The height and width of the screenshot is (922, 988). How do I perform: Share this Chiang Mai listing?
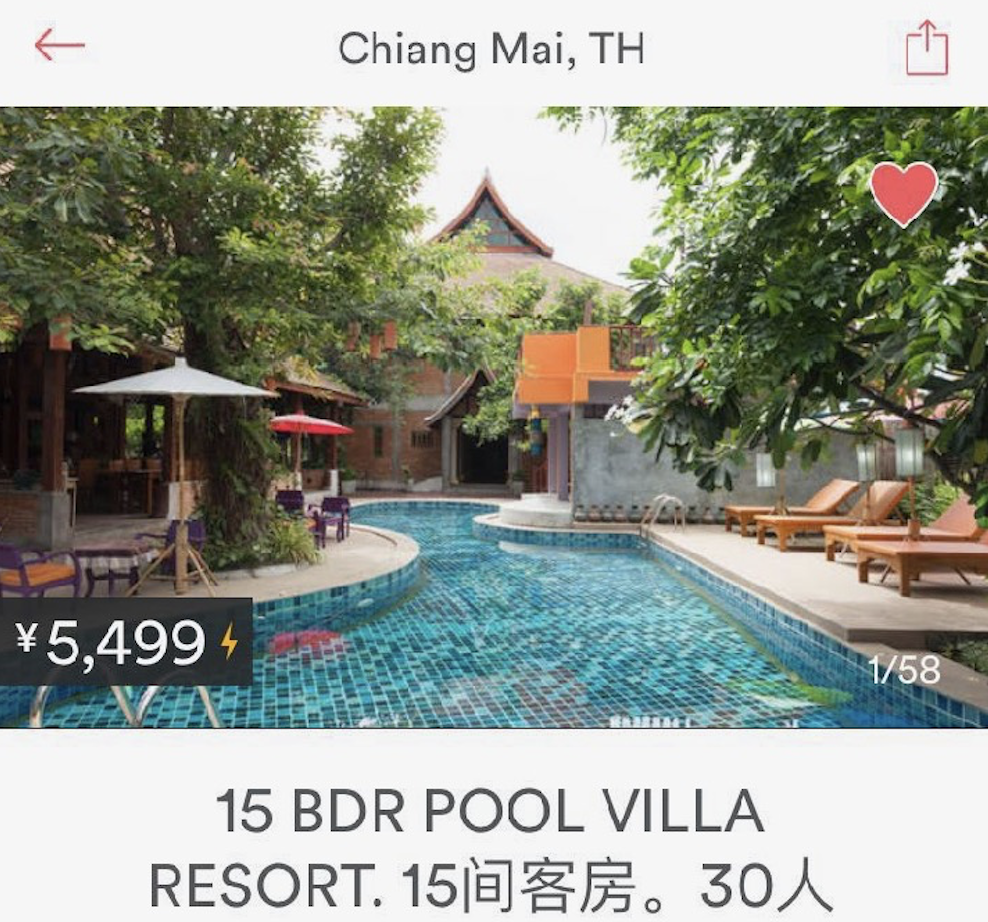coord(926,48)
